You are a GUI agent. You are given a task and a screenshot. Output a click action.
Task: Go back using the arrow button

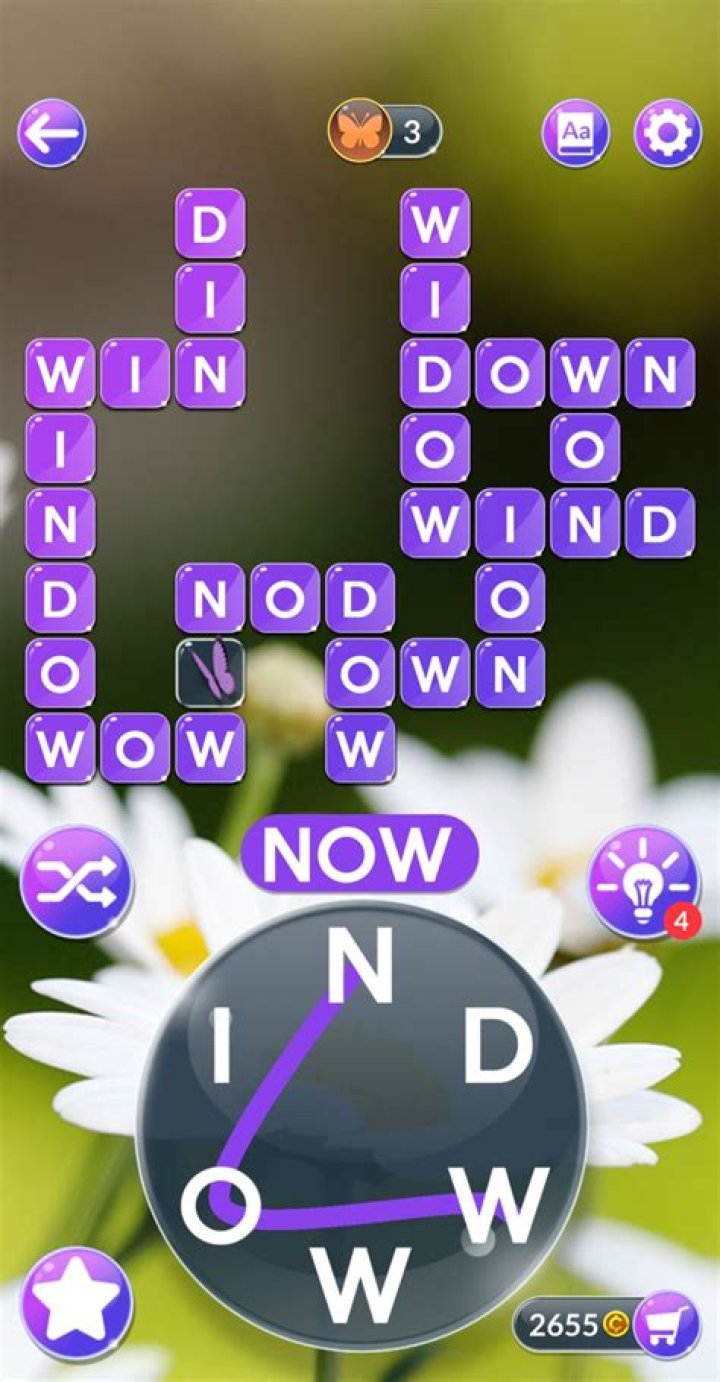coord(52,132)
